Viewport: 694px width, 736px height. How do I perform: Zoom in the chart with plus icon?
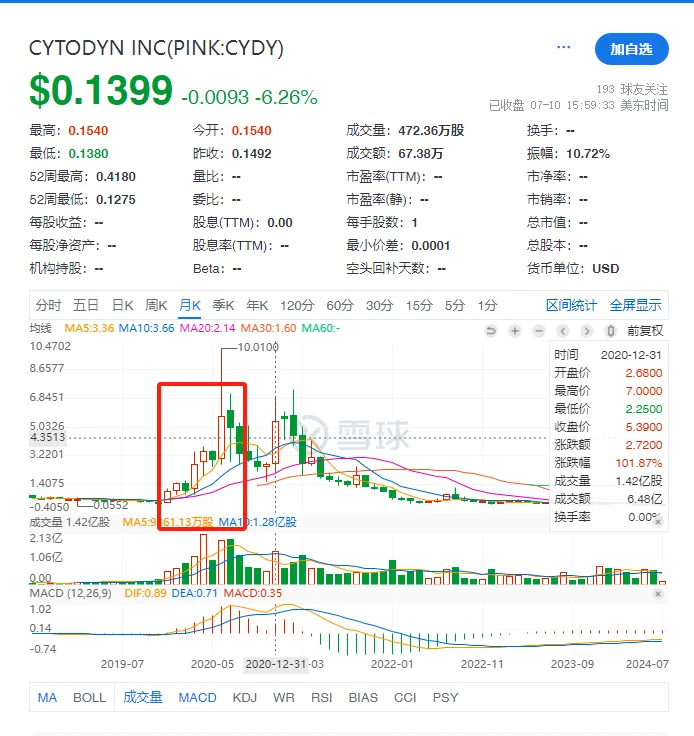coord(514,331)
